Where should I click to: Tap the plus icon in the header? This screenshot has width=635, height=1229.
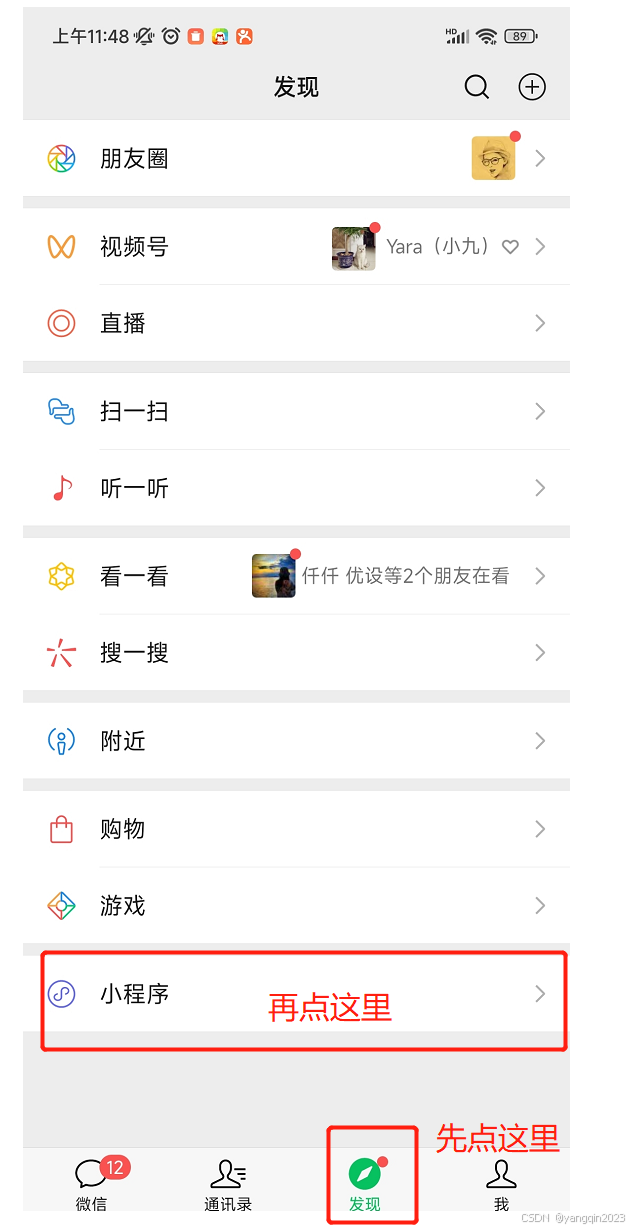(x=532, y=88)
